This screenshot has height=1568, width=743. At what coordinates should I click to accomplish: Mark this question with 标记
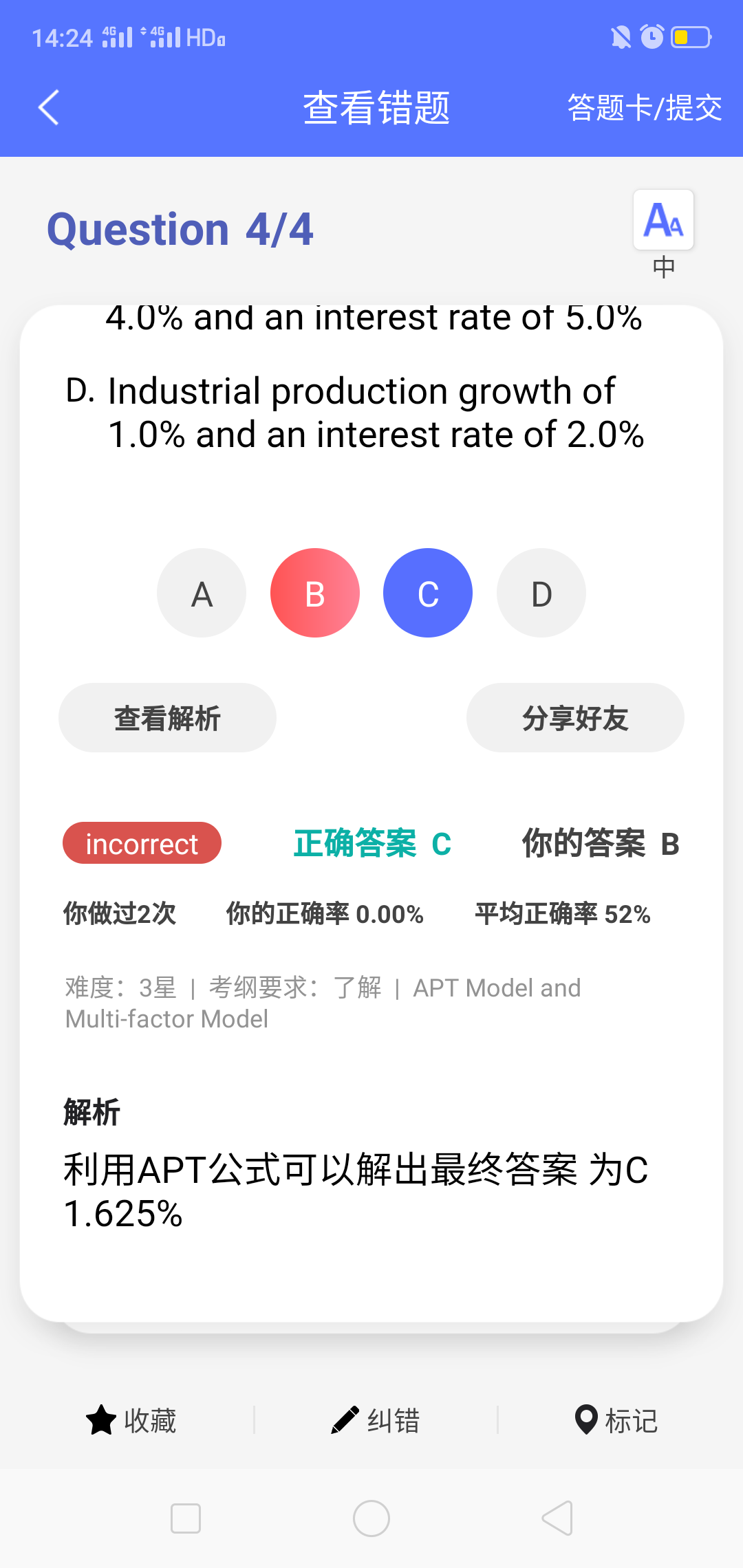tap(616, 1420)
